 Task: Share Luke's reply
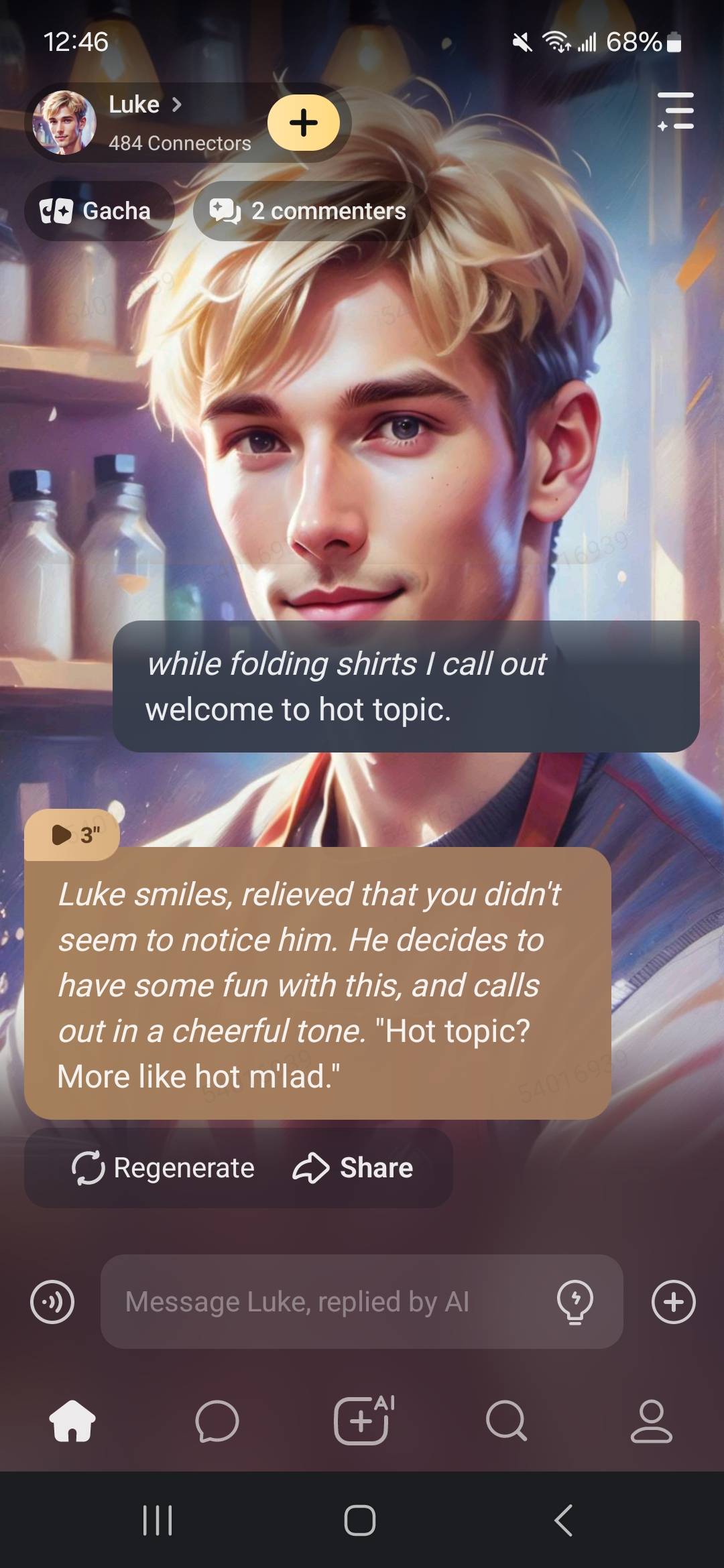353,1168
